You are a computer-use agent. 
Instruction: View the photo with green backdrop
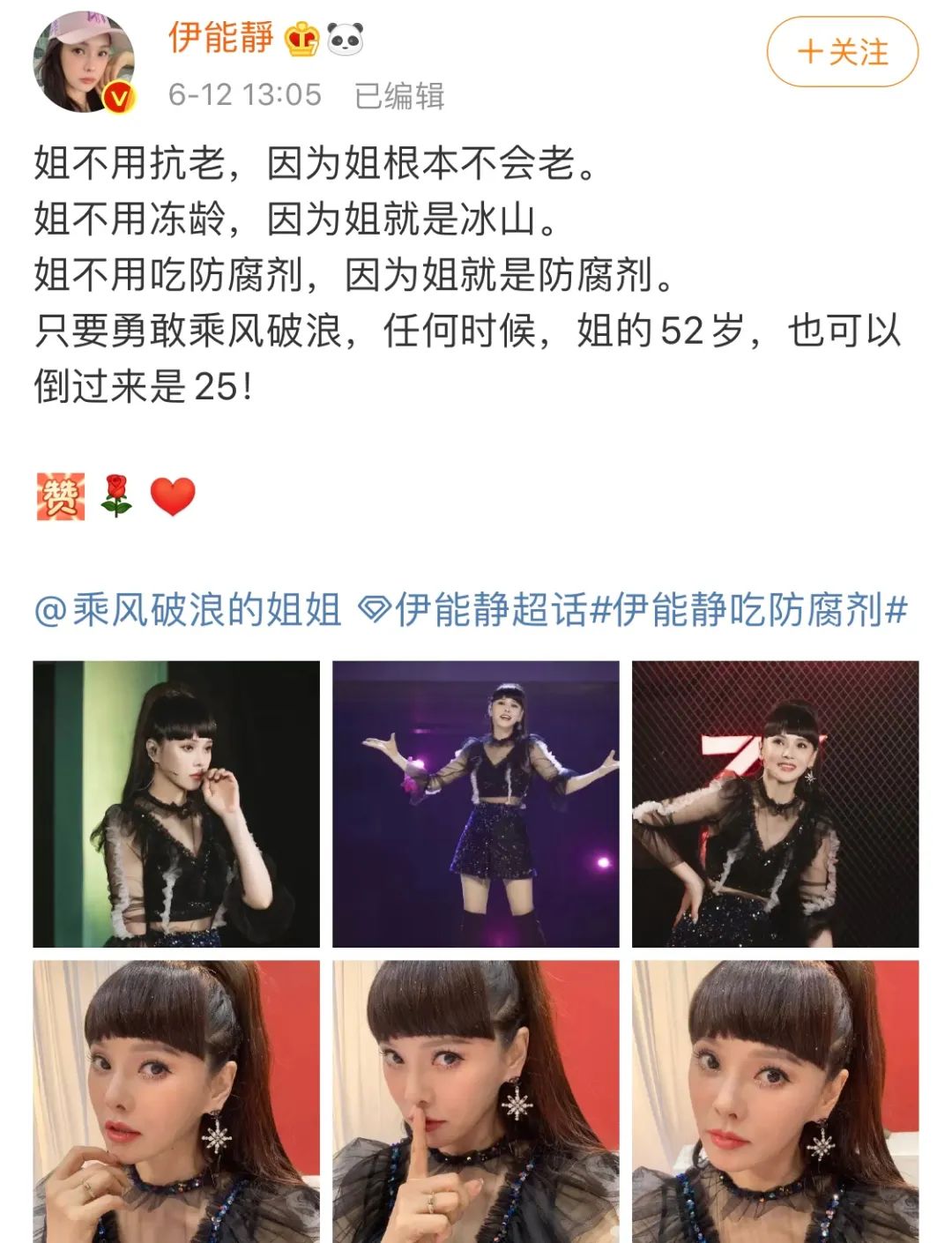(x=176, y=804)
